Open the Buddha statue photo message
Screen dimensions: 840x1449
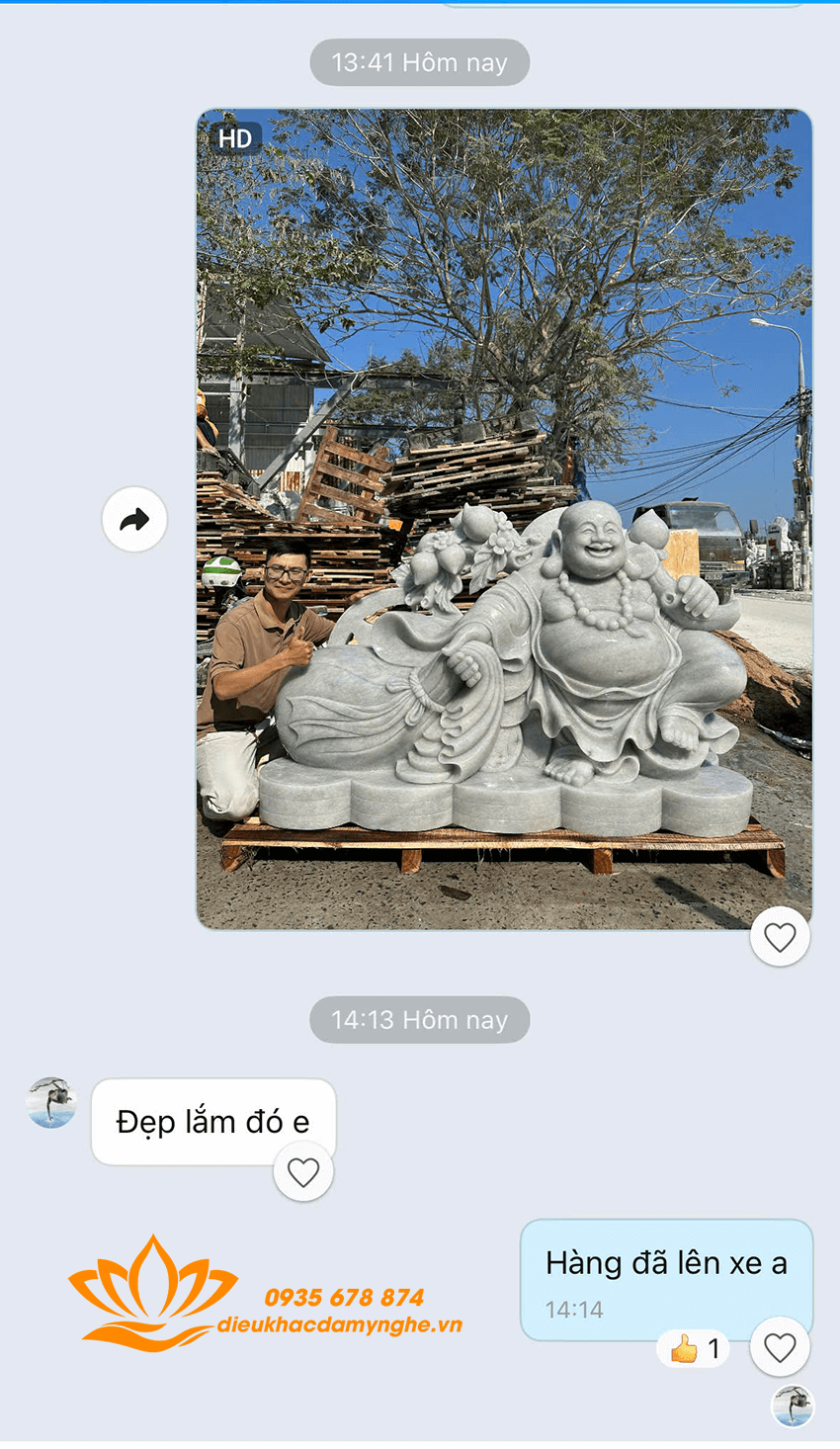tap(504, 519)
